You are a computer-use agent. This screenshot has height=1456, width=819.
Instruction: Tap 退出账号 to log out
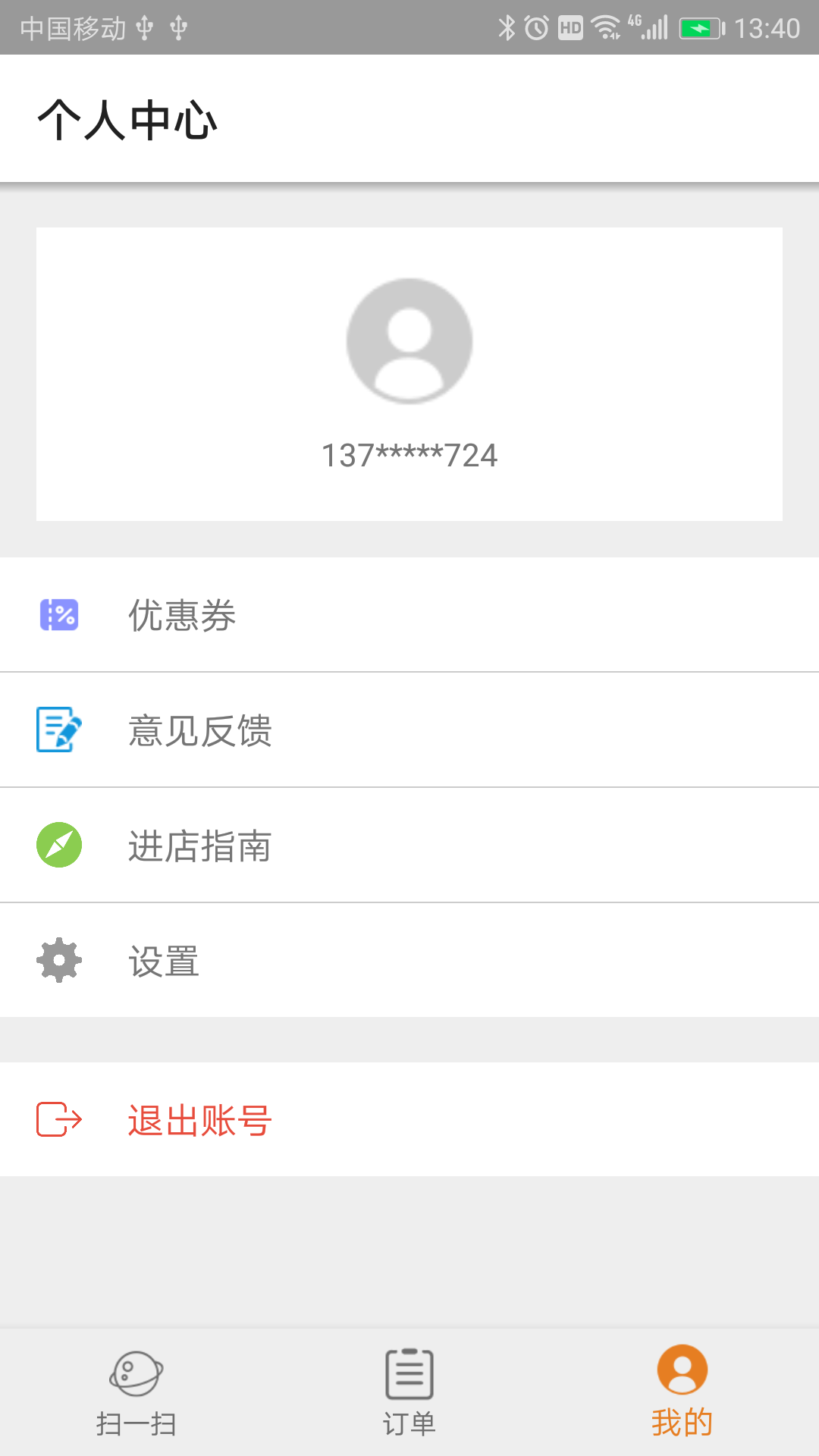409,1120
